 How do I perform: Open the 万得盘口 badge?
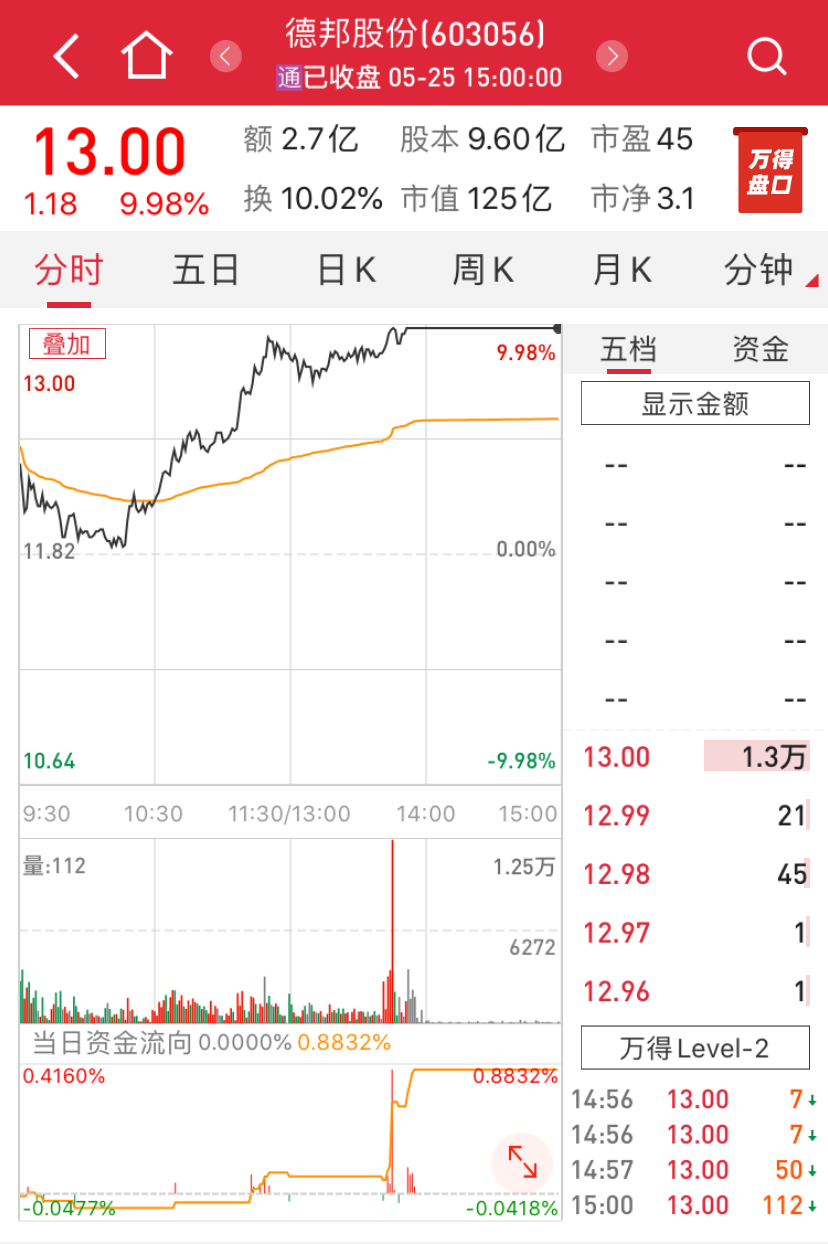point(769,170)
